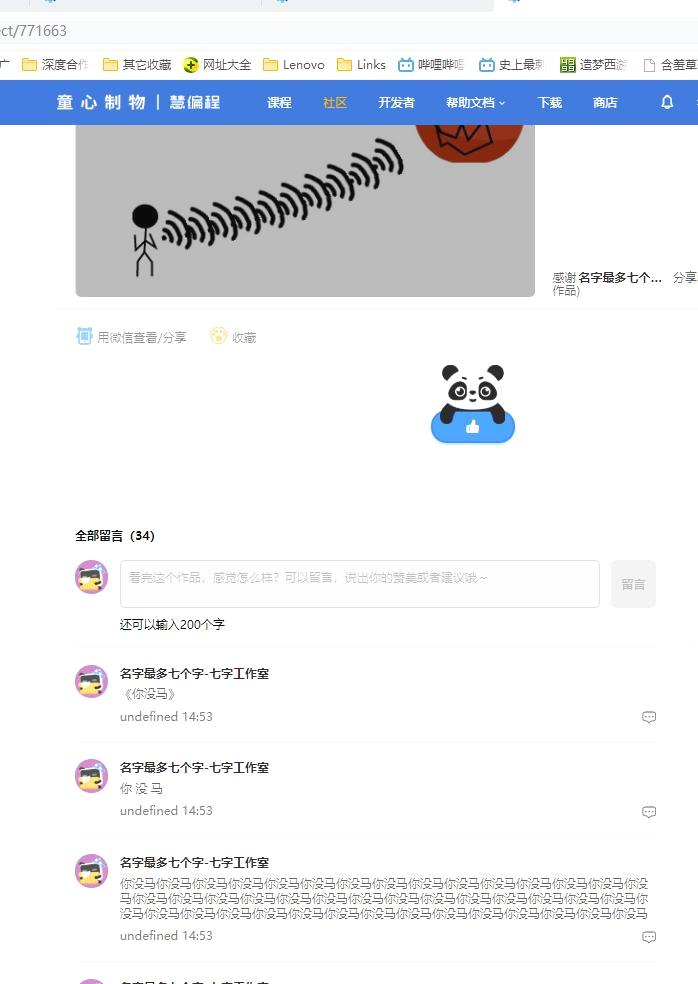698x984 pixels.
Task: Open the 商店 page
Action: tap(605, 102)
